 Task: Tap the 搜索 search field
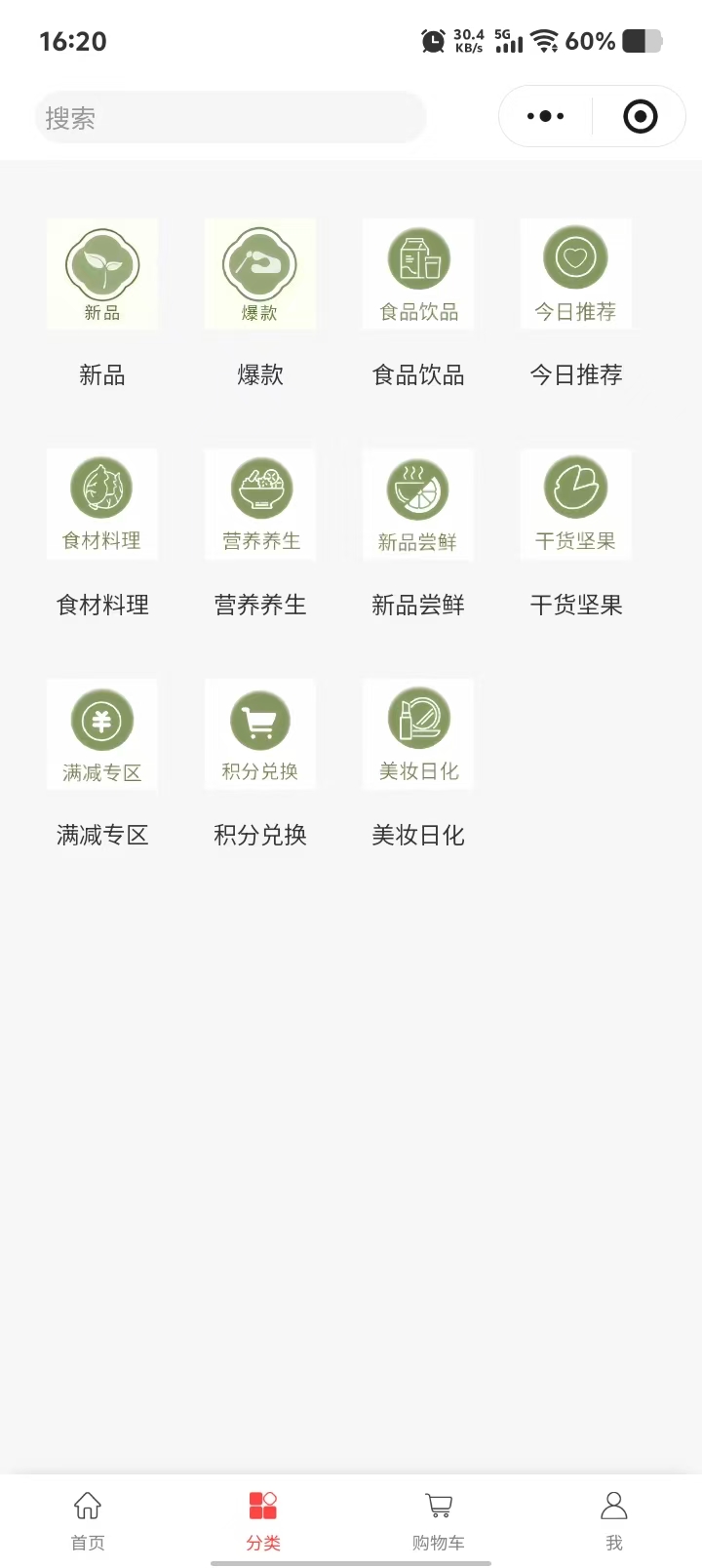click(x=230, y=118)
